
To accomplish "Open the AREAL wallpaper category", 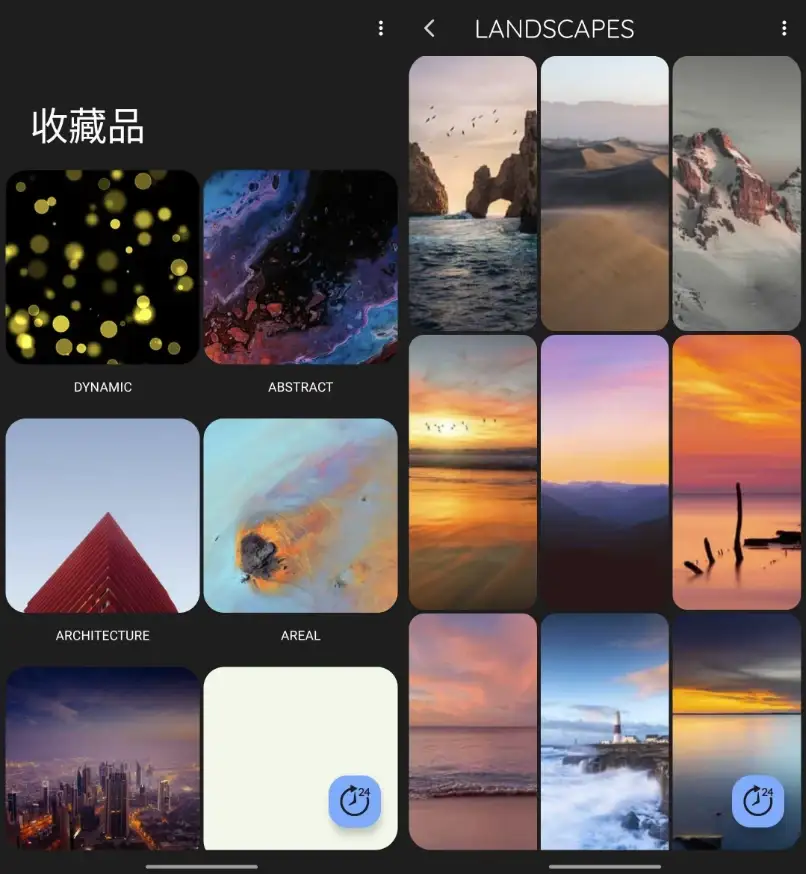I will 300,515.
